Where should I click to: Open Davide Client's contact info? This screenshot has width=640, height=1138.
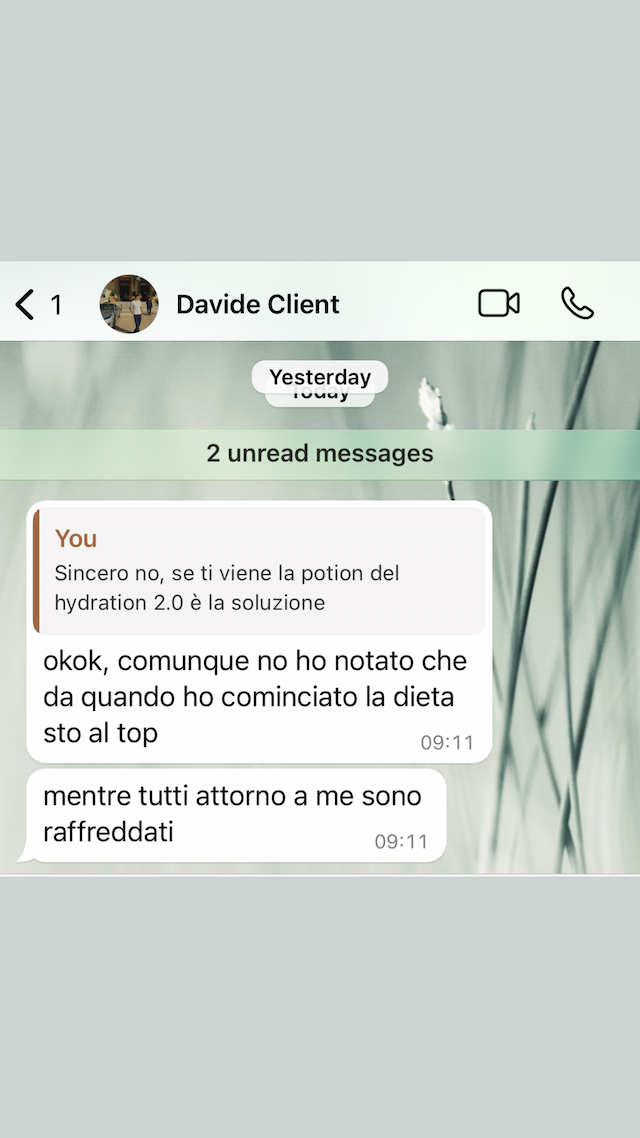pyautogui.click(x=258, y=304)
